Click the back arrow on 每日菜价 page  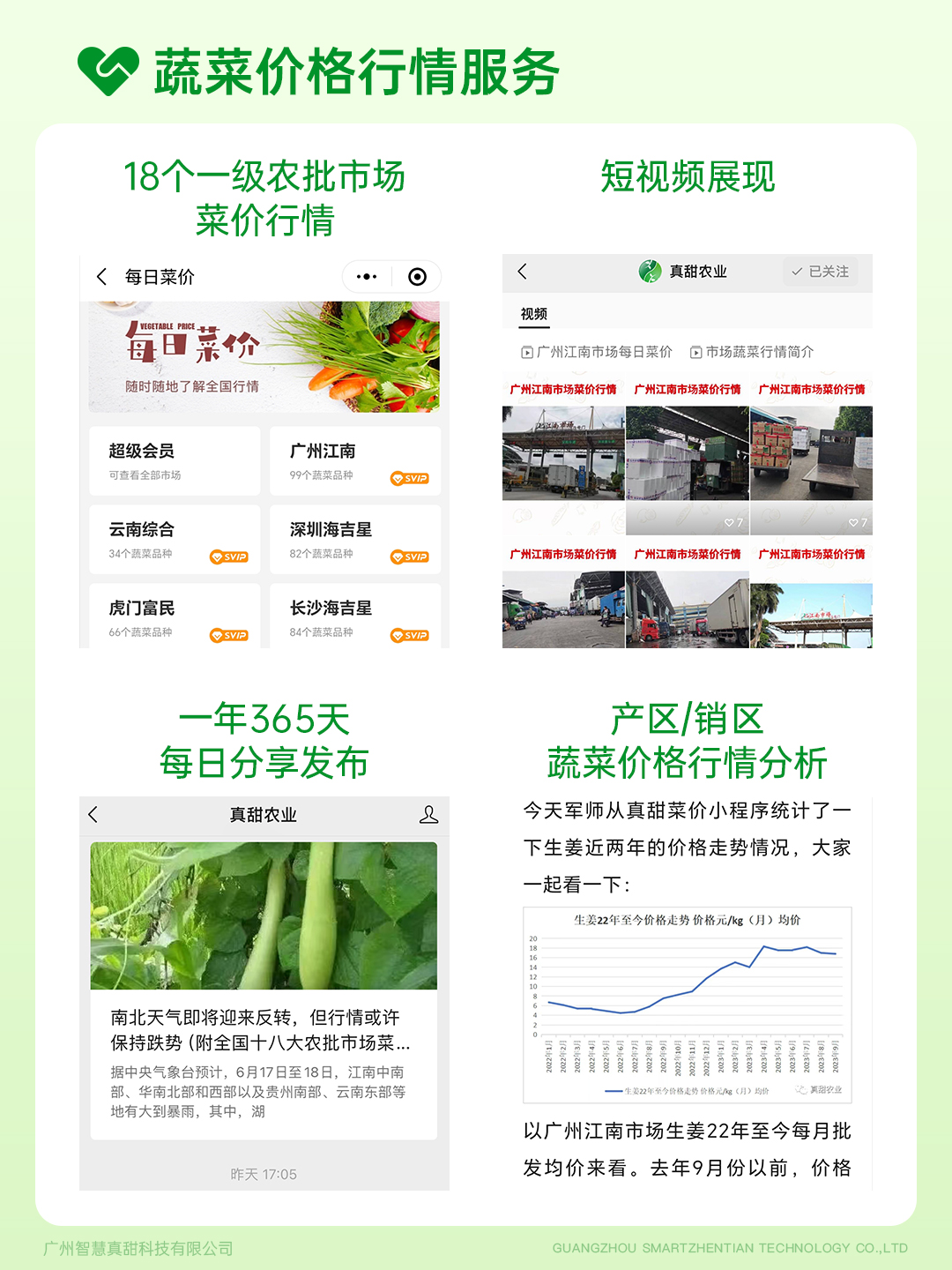[100, 275]
